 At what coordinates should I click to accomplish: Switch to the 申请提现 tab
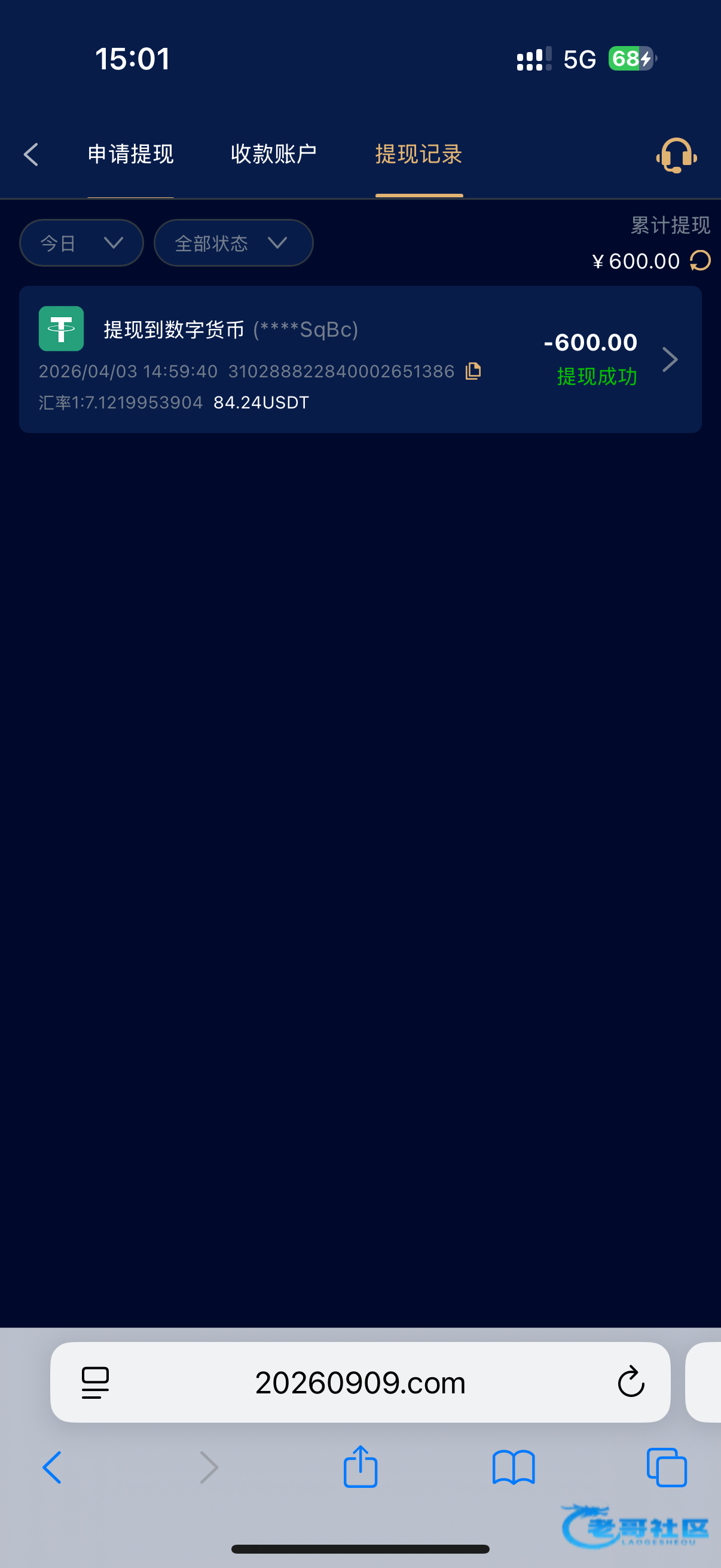pyautogui.click(x=130, y=155)
